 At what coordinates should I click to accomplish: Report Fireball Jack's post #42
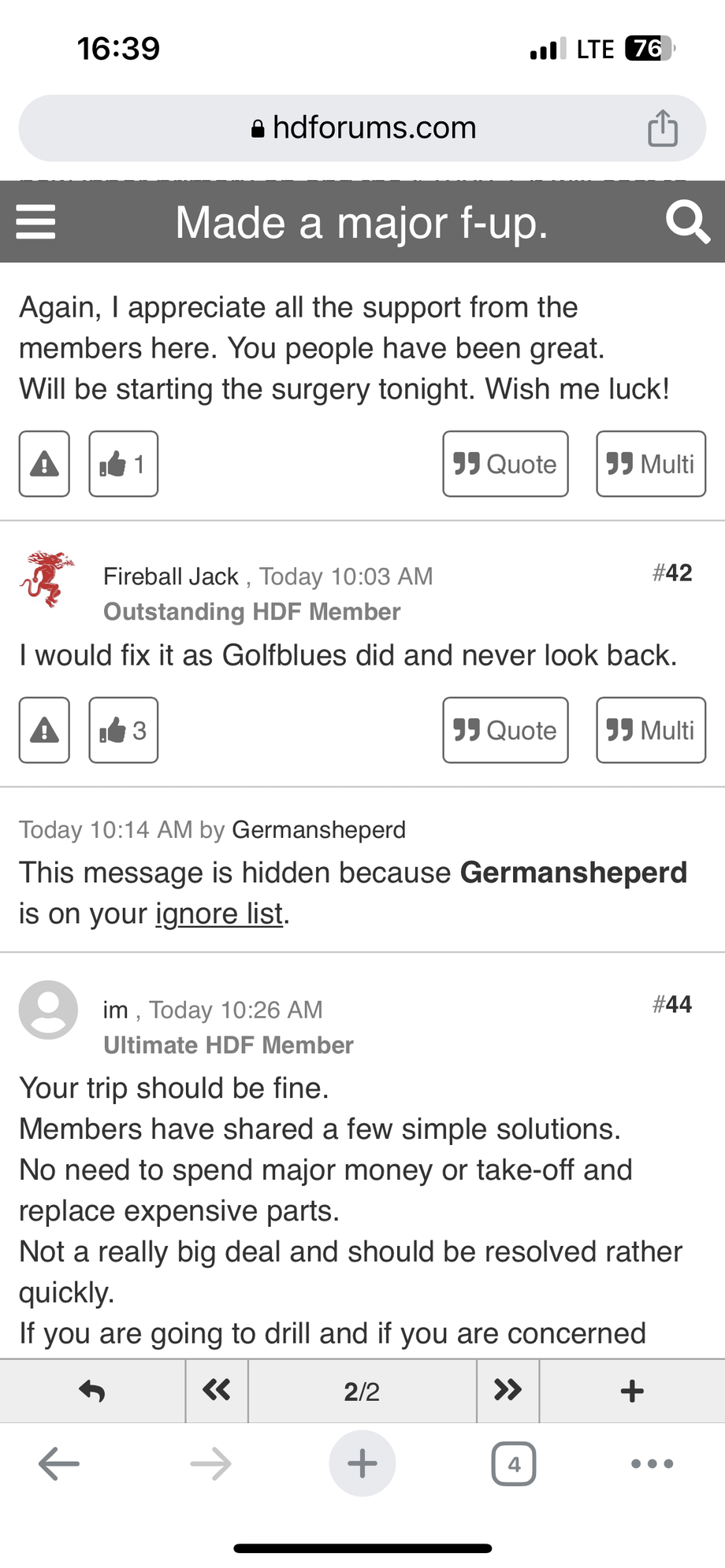tap(44, 730)
